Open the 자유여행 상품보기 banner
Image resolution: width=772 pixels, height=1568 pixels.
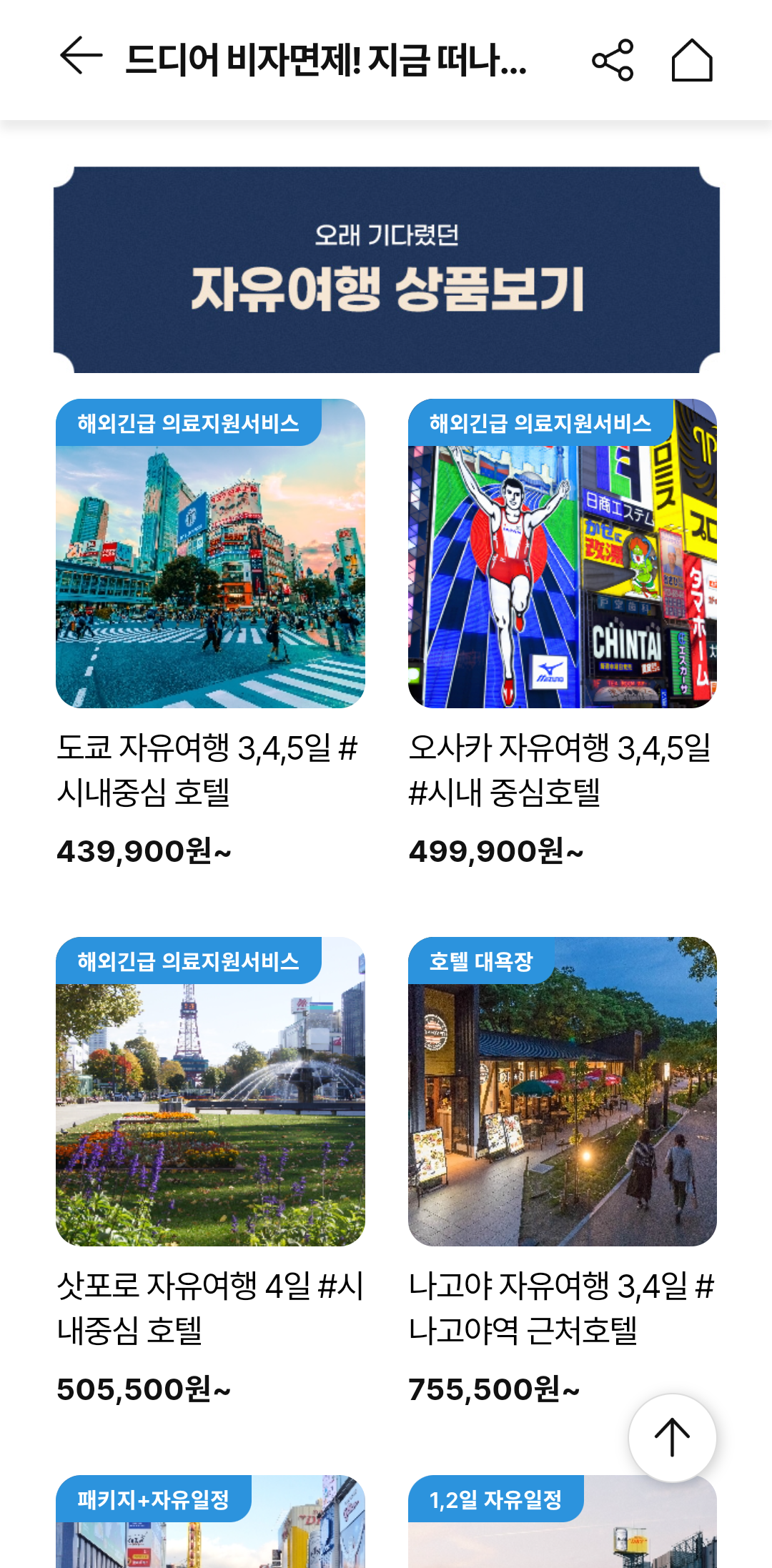pos(386,269)
